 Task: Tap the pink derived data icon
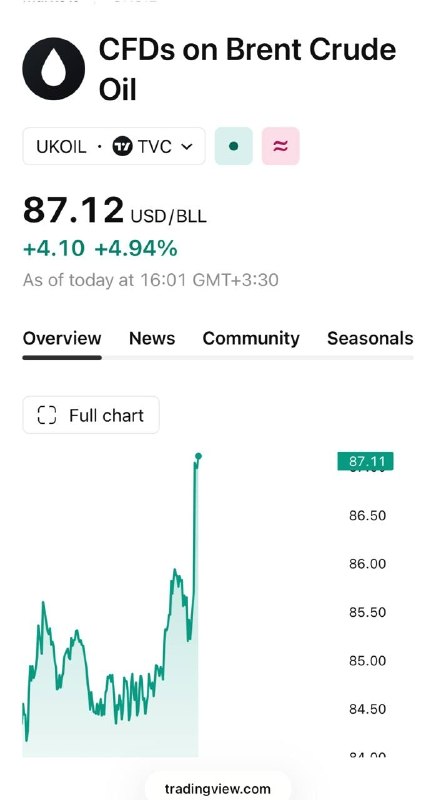point(280,146)
